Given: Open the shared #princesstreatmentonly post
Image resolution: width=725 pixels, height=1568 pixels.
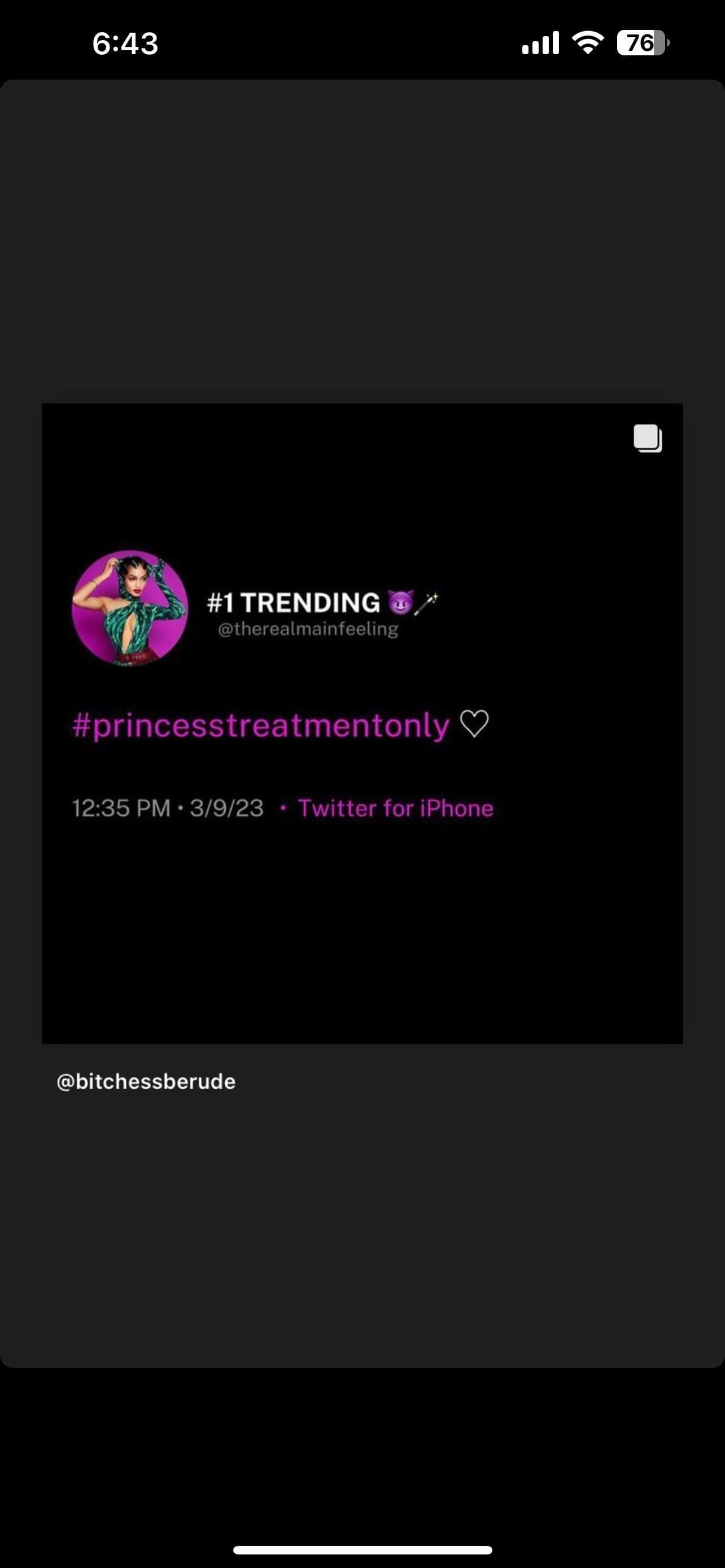Looking at the screenshot, I should (362, 723).
